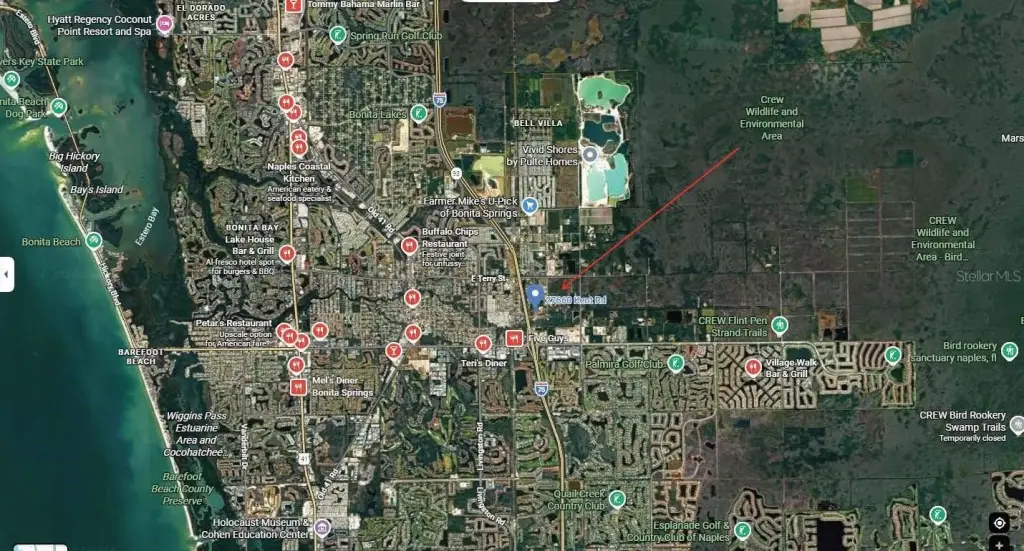Zoom in with the plus button

(x=998, y=545)
